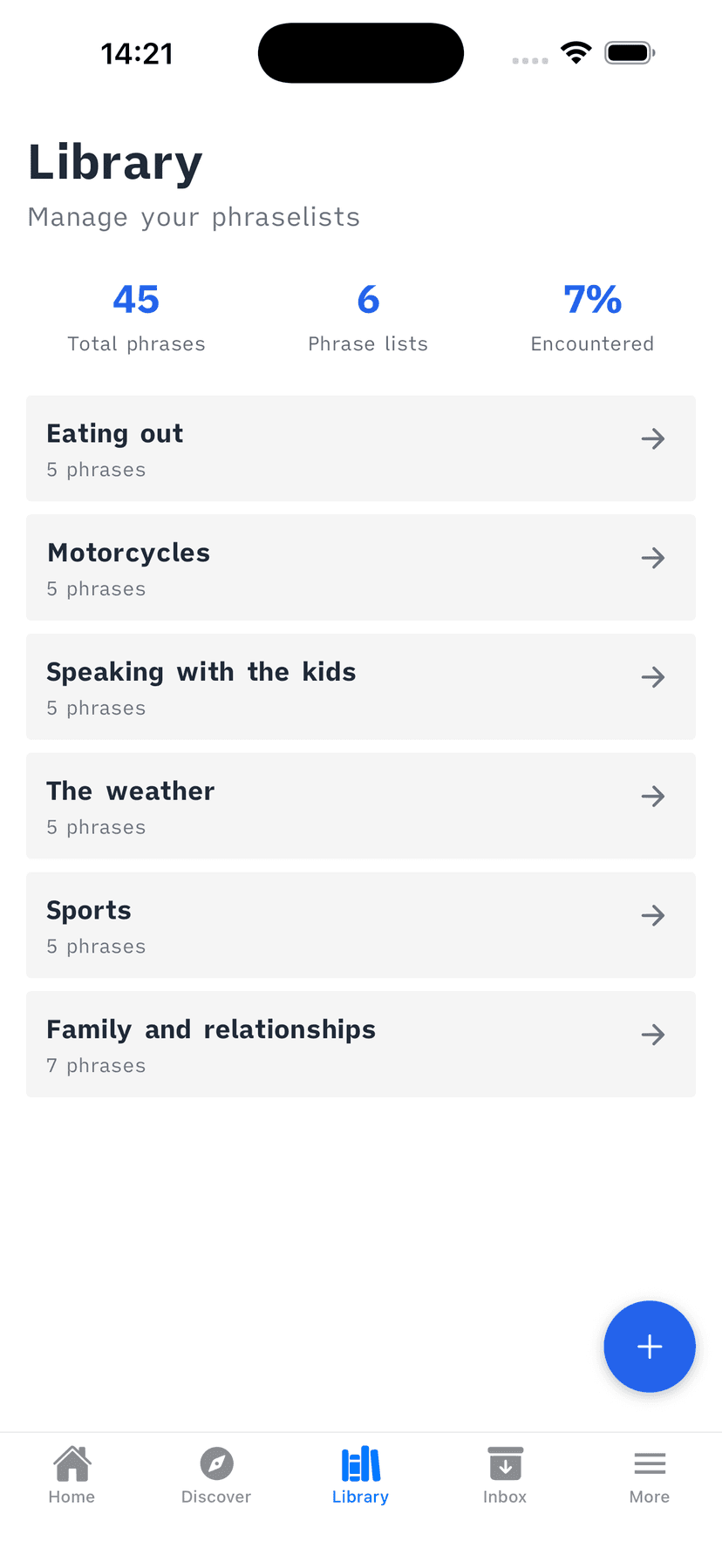Open the Inbox tray icon
The height and width of the screenshot is (1568, 722).
pos(505,1462)
